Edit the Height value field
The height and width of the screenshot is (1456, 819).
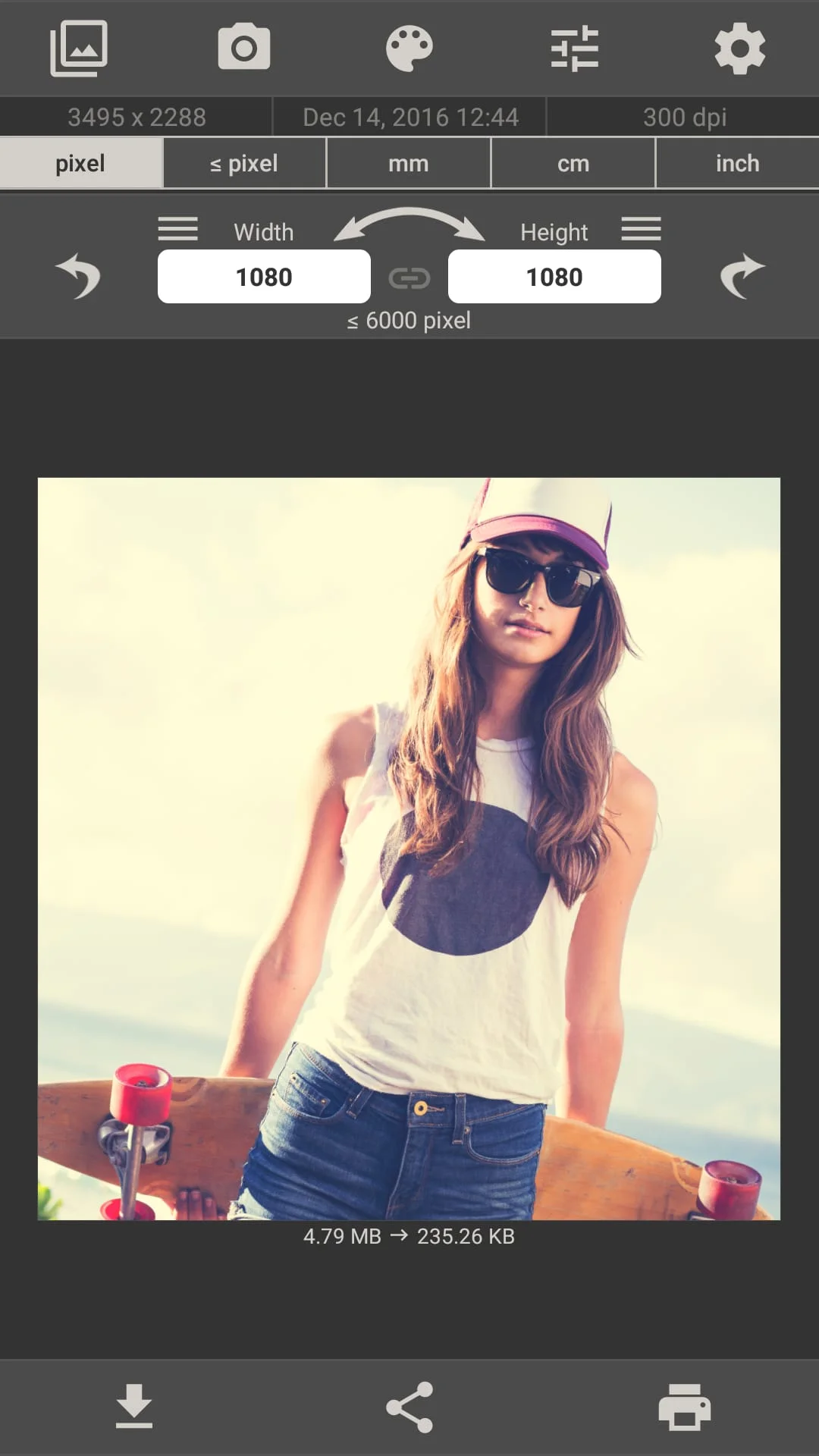pos(554,277)
